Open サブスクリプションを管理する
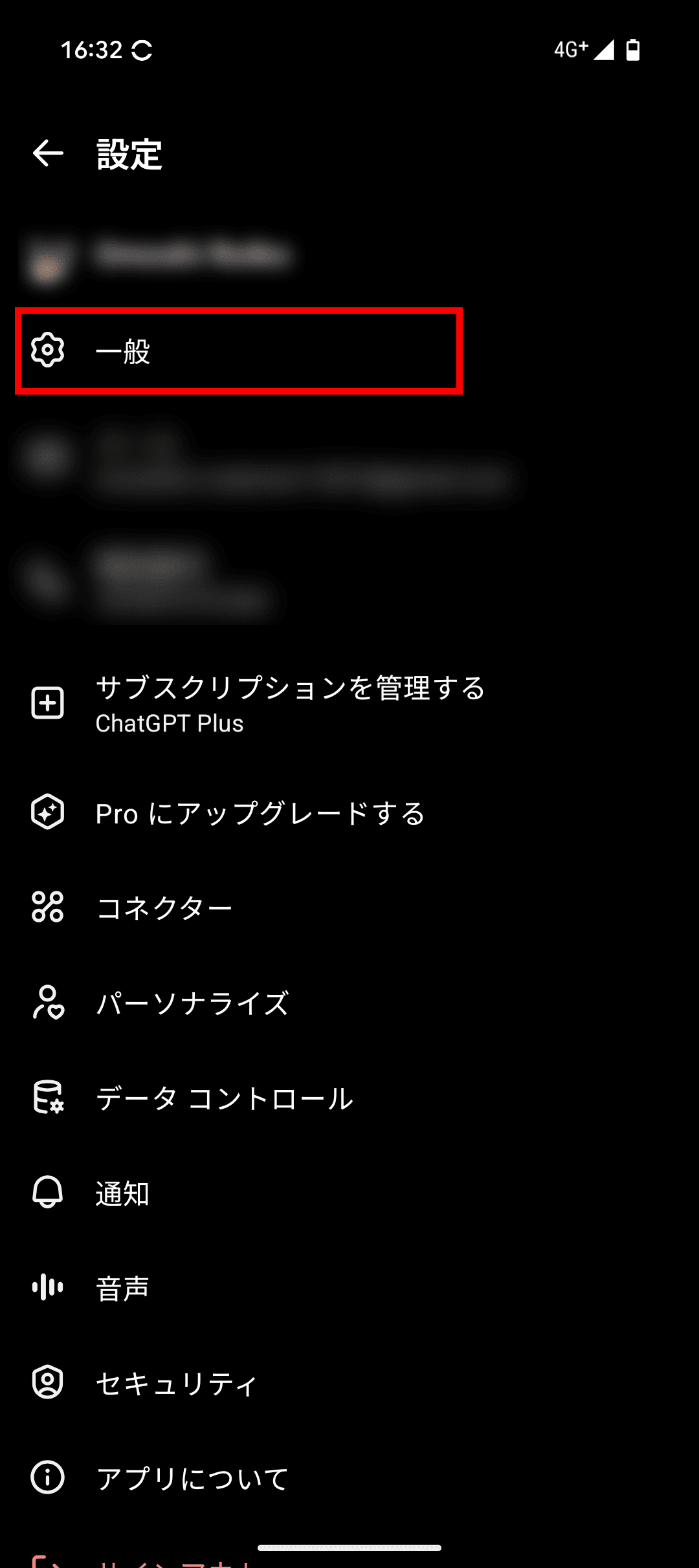 (x=290, y=703)
